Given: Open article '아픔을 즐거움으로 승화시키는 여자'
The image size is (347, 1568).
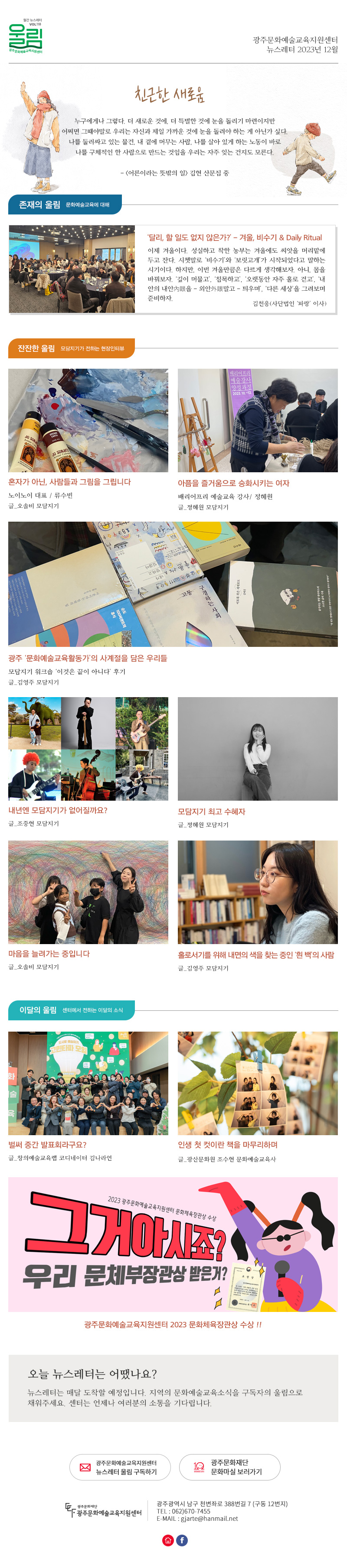Looking at the screenshot, I should pos(233,483).
